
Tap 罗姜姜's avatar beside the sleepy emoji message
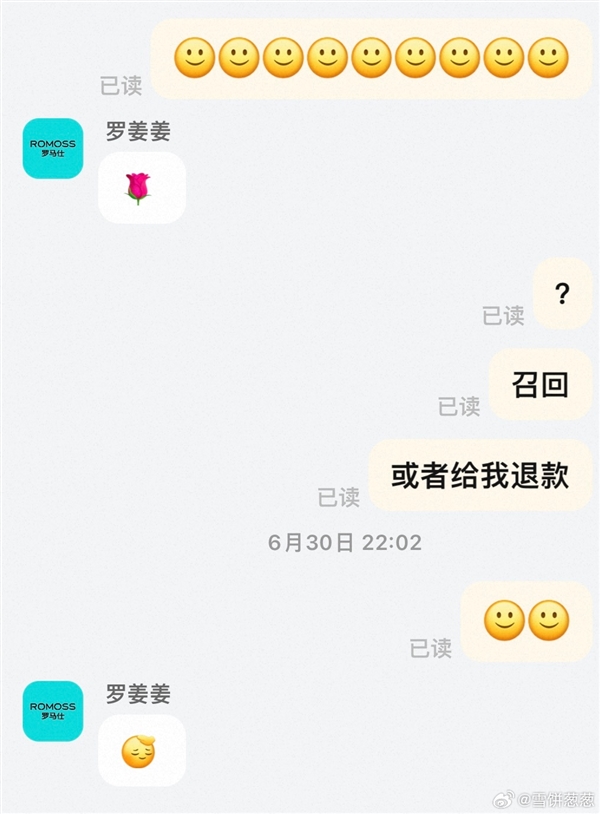[52, 711]
